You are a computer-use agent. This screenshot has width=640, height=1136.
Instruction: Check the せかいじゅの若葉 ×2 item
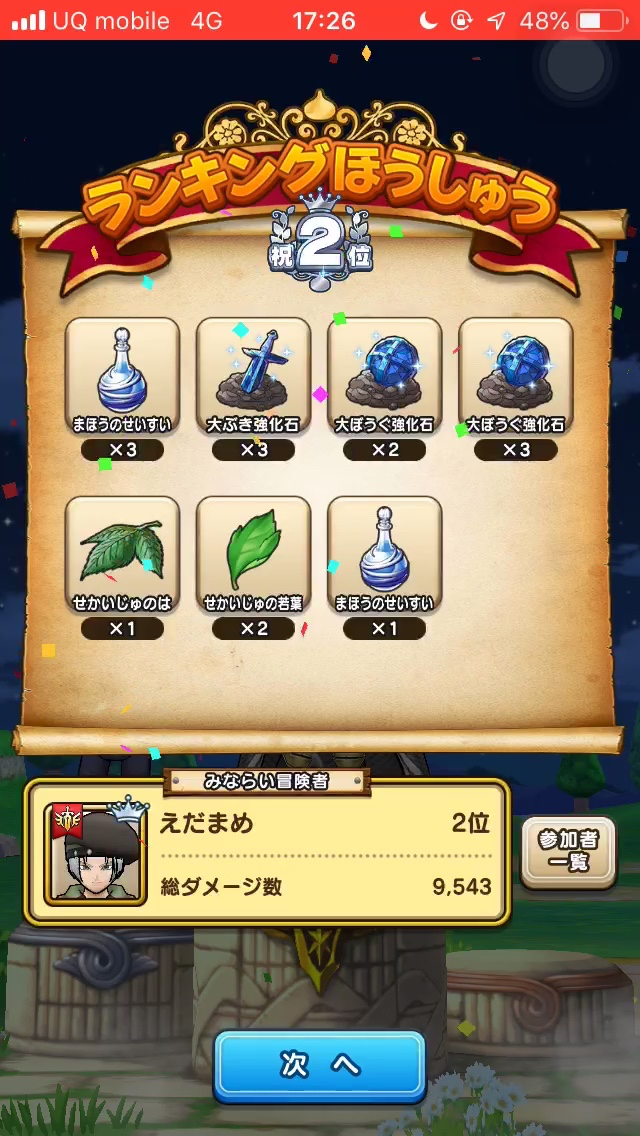(253, 557)
